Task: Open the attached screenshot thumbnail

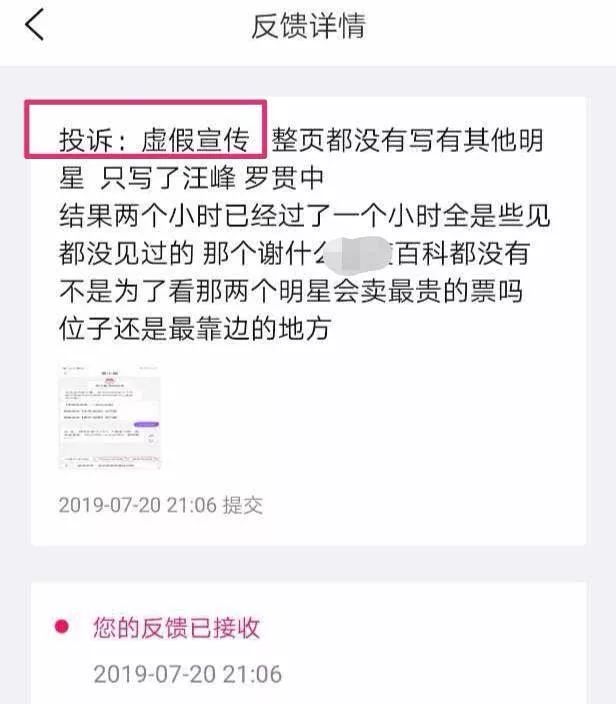Action: coord(110,417)
